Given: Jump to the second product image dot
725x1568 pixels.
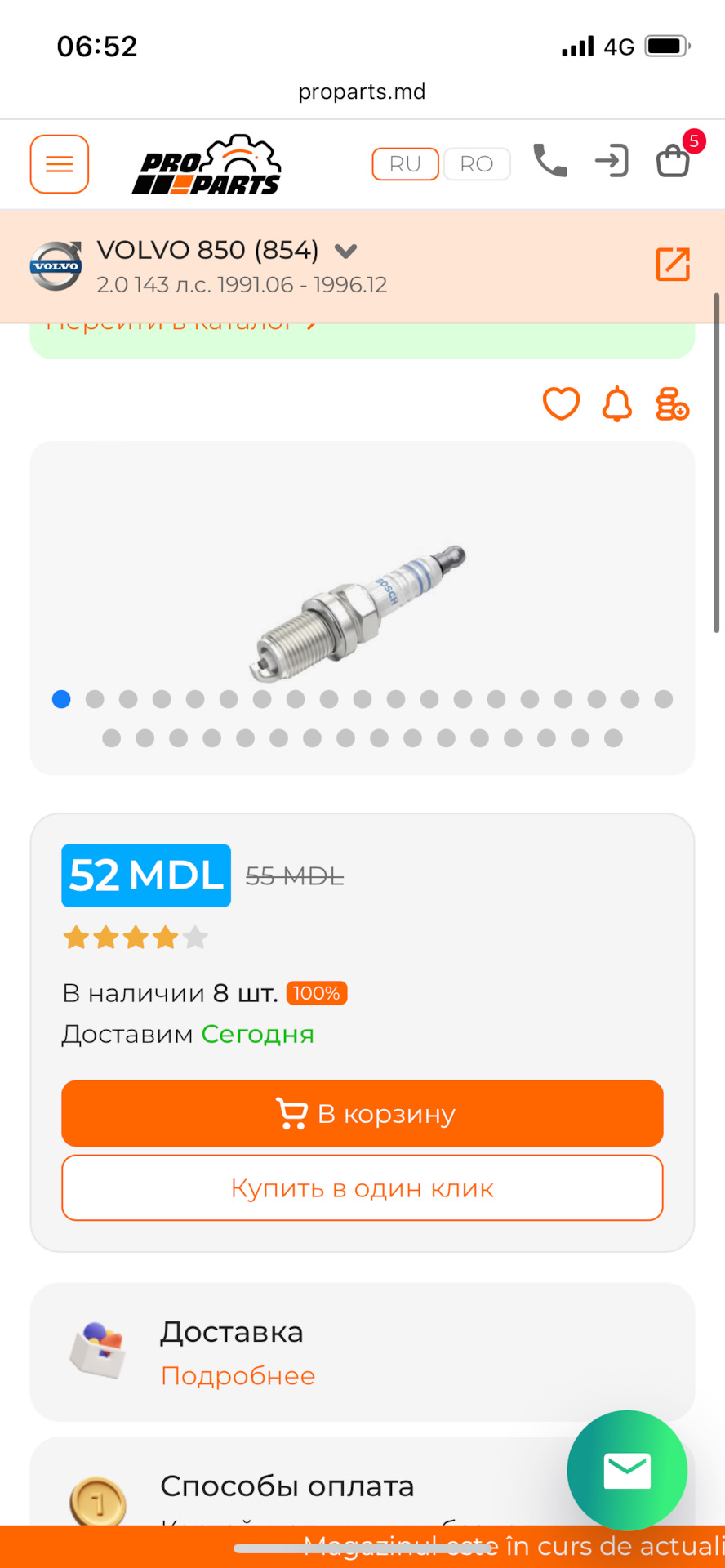Looking at the screenshot, I should 95,699.
